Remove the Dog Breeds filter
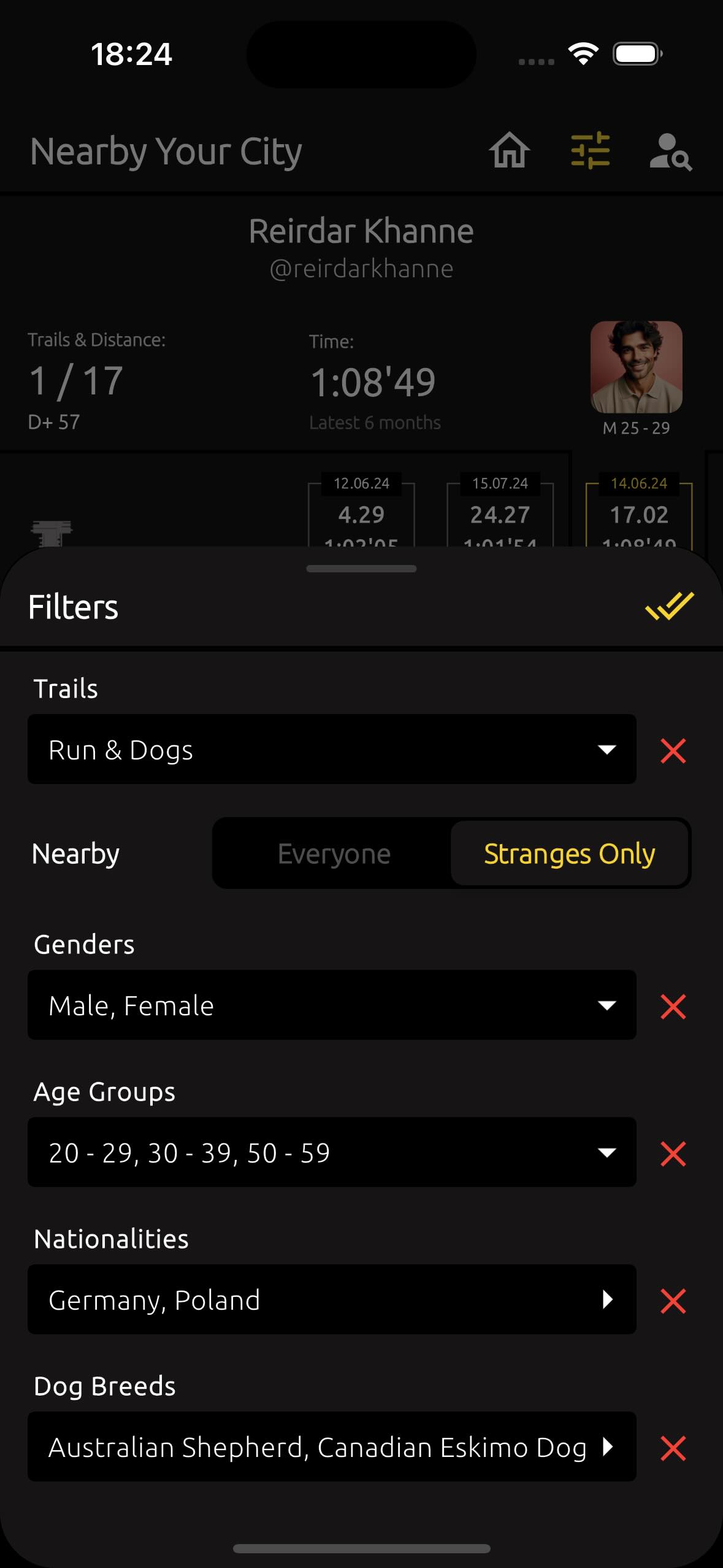 673,1448
